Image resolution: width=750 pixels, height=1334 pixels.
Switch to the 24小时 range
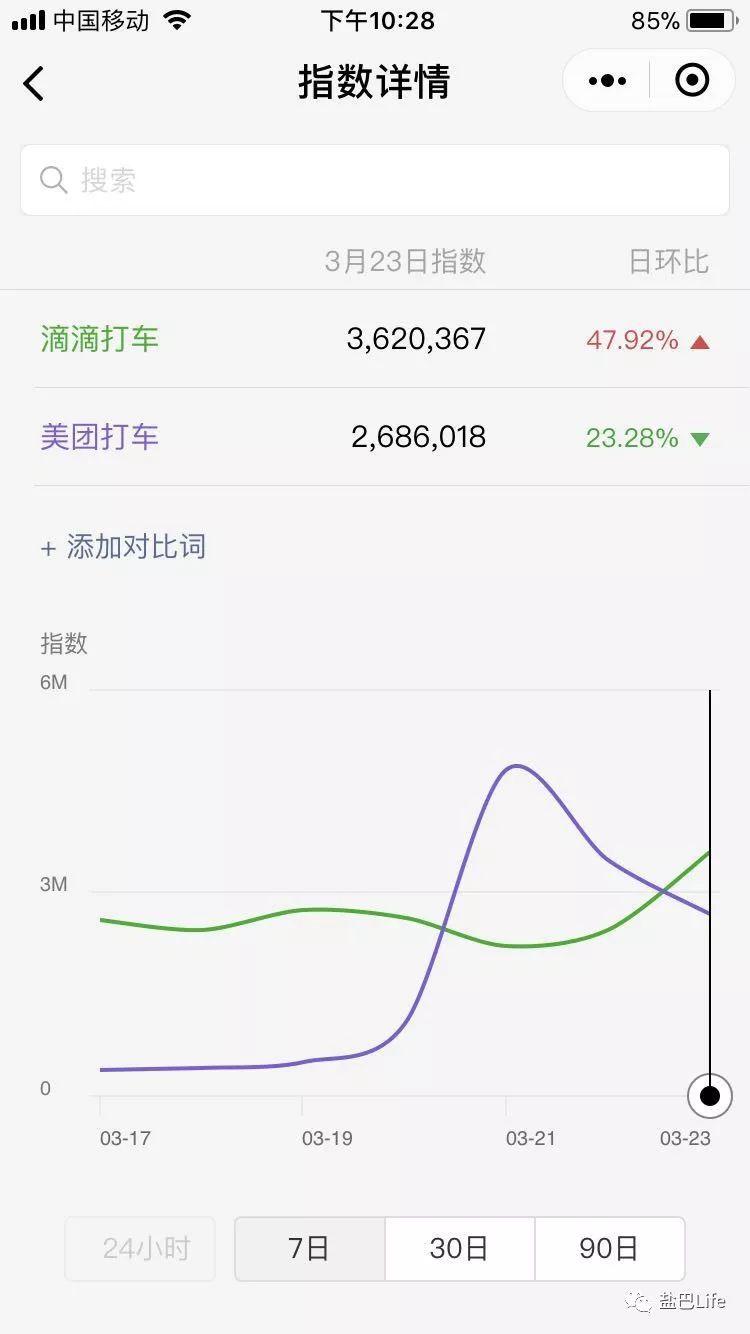(x=141, y=1249)
